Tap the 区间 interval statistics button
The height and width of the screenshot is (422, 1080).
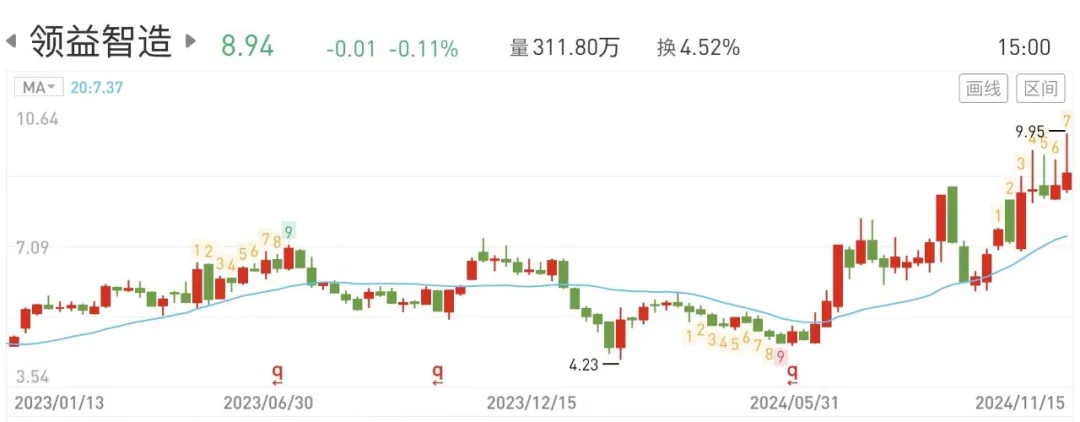(1041, 88)
